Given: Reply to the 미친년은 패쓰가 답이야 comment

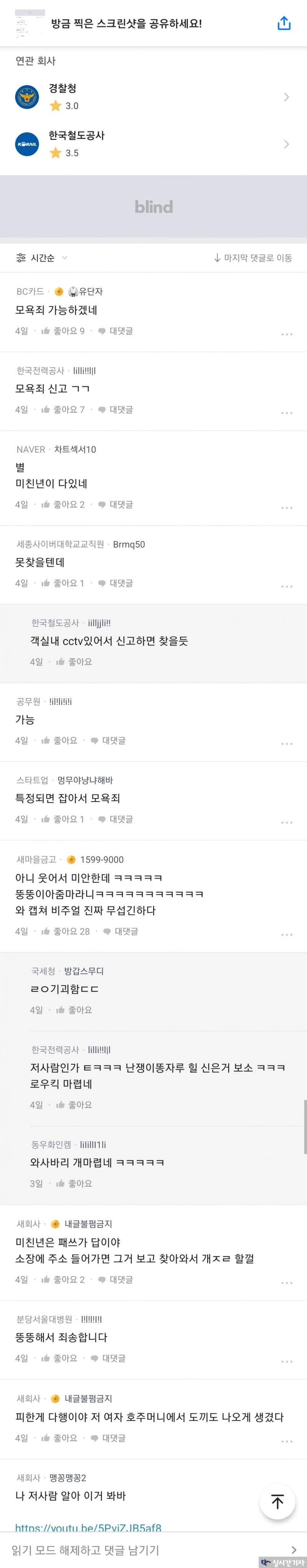Looking at the screenshot, I should [x=115, y=1279].
